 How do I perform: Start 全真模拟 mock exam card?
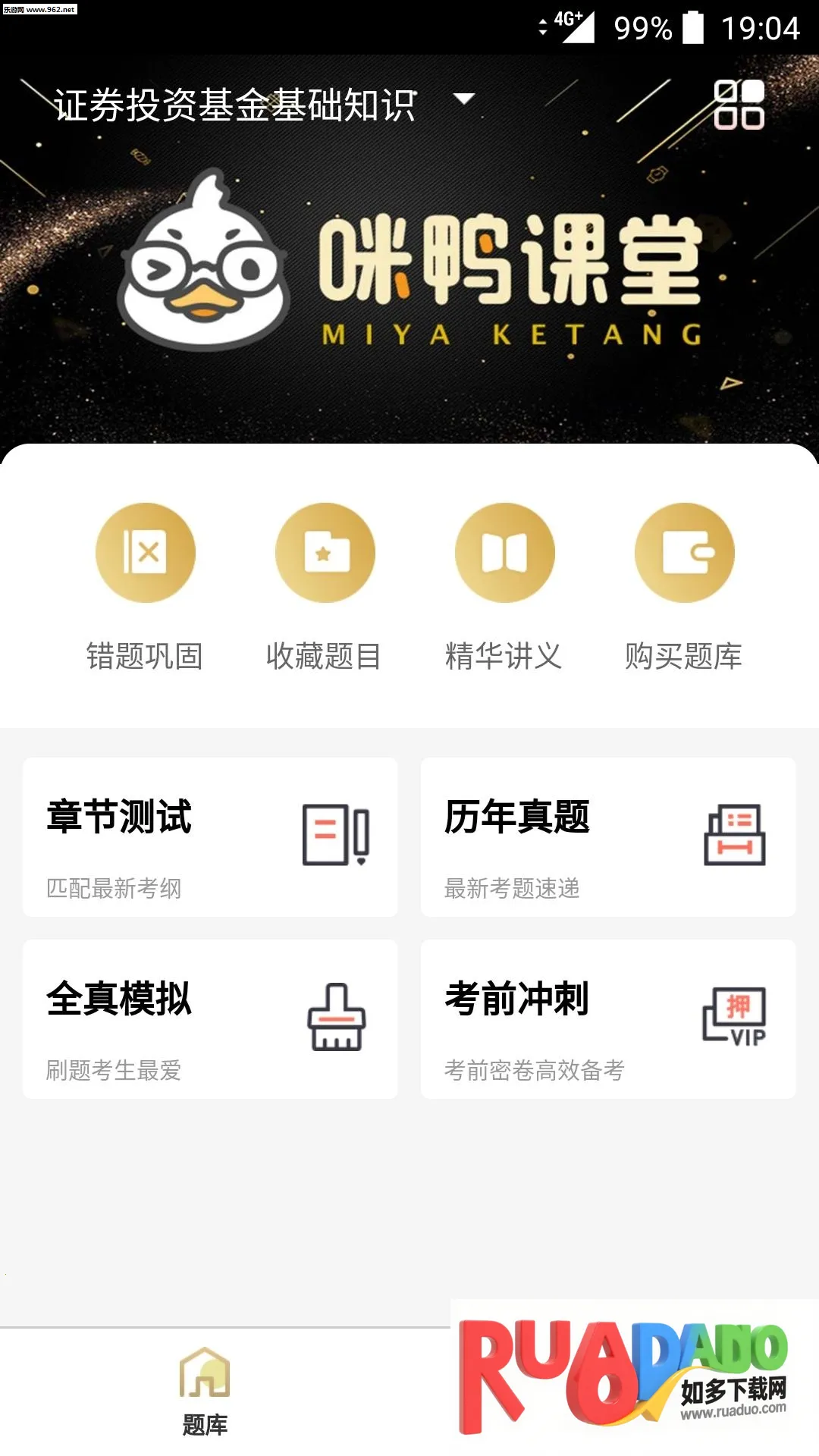(210, 1019)
